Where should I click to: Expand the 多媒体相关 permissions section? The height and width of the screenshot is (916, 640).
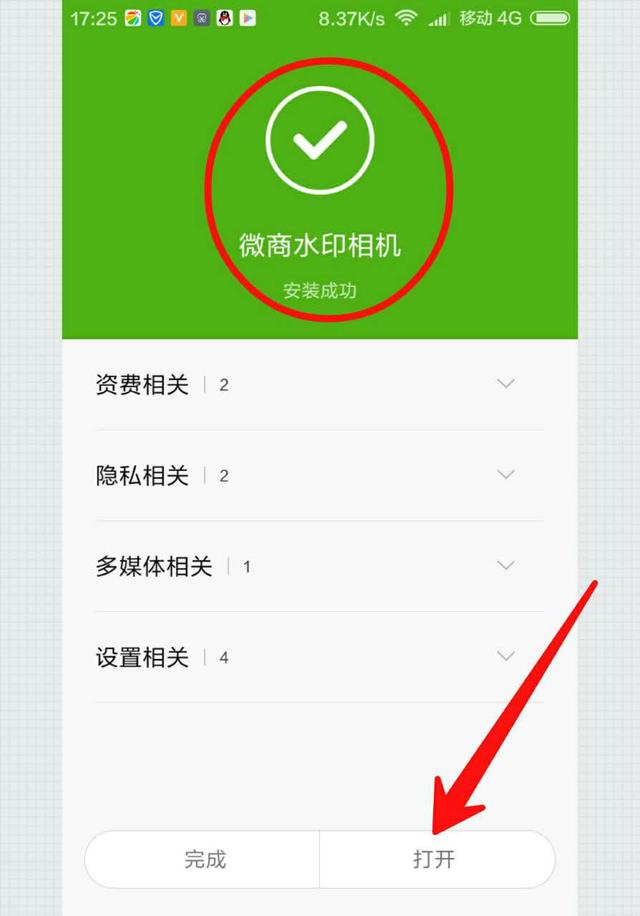pos(505,566)
